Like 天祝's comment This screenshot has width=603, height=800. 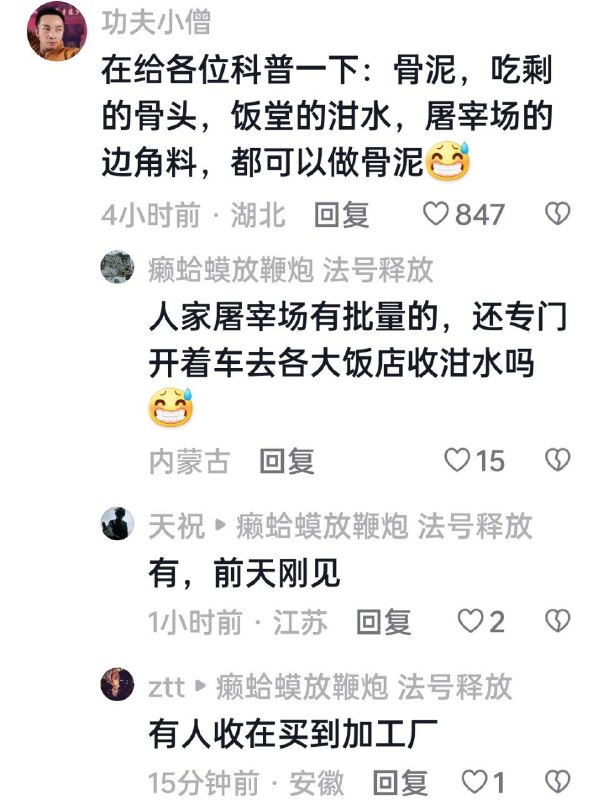tap(469, 622)
